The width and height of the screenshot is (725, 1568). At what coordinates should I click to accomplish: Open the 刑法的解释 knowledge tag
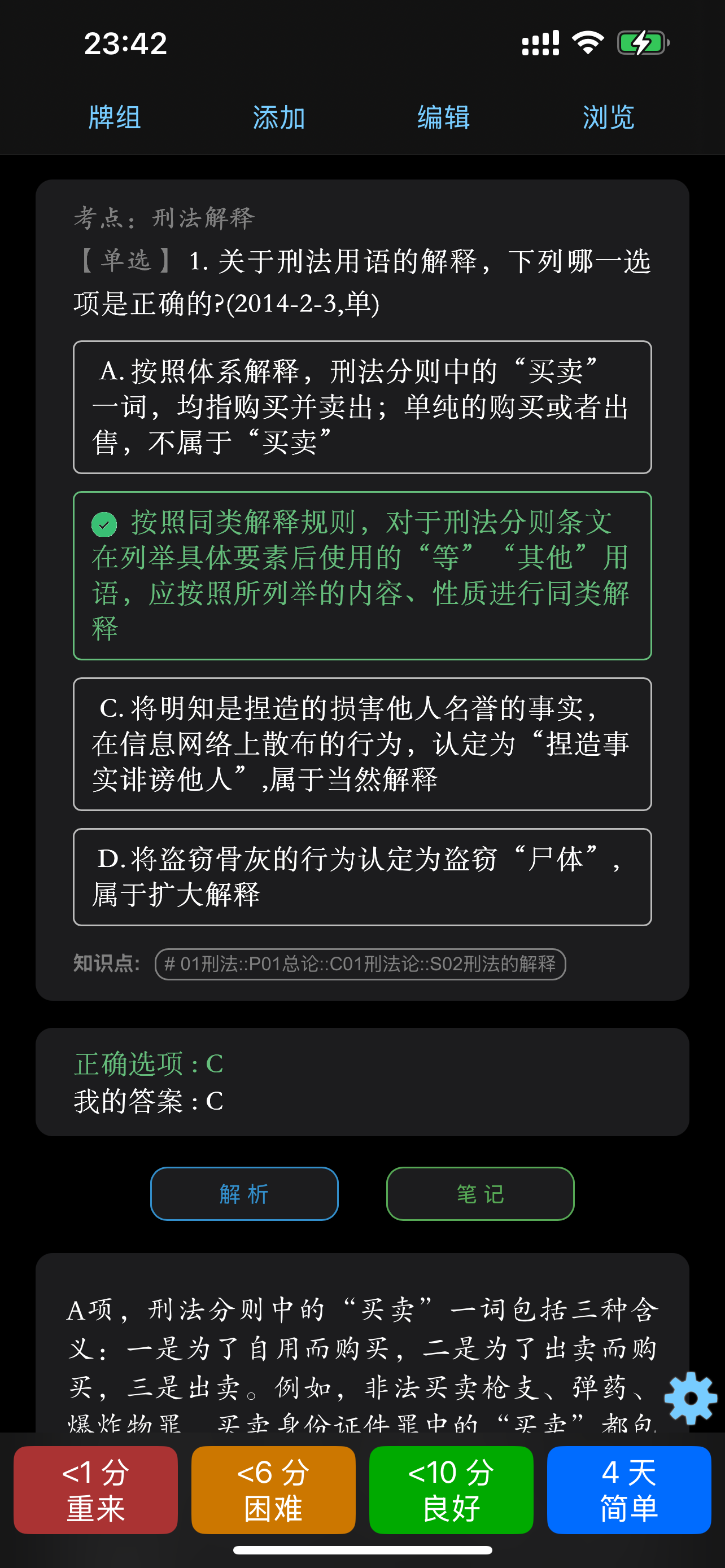pyautogui.click(x=360, y=964)
